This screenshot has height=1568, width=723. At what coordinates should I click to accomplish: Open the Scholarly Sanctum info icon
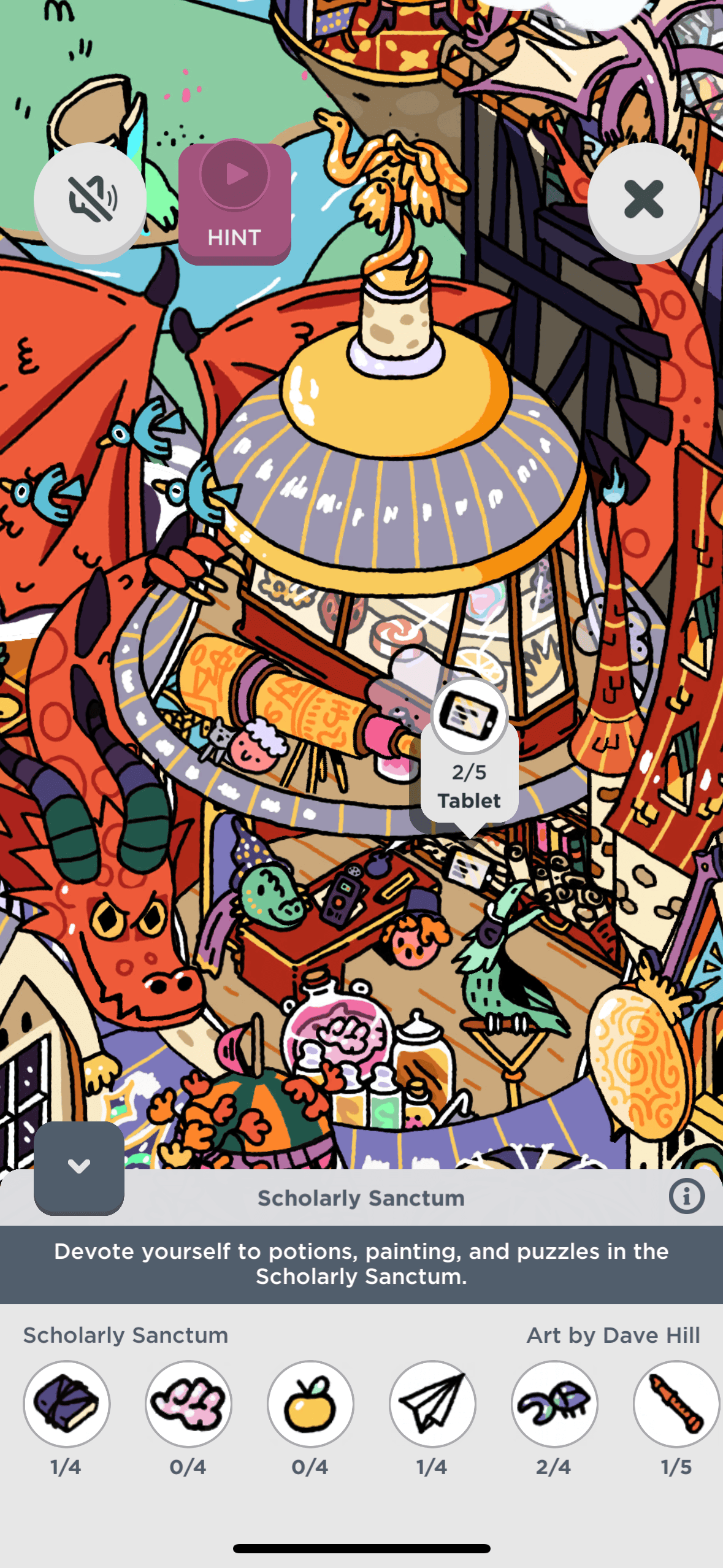686,1196
